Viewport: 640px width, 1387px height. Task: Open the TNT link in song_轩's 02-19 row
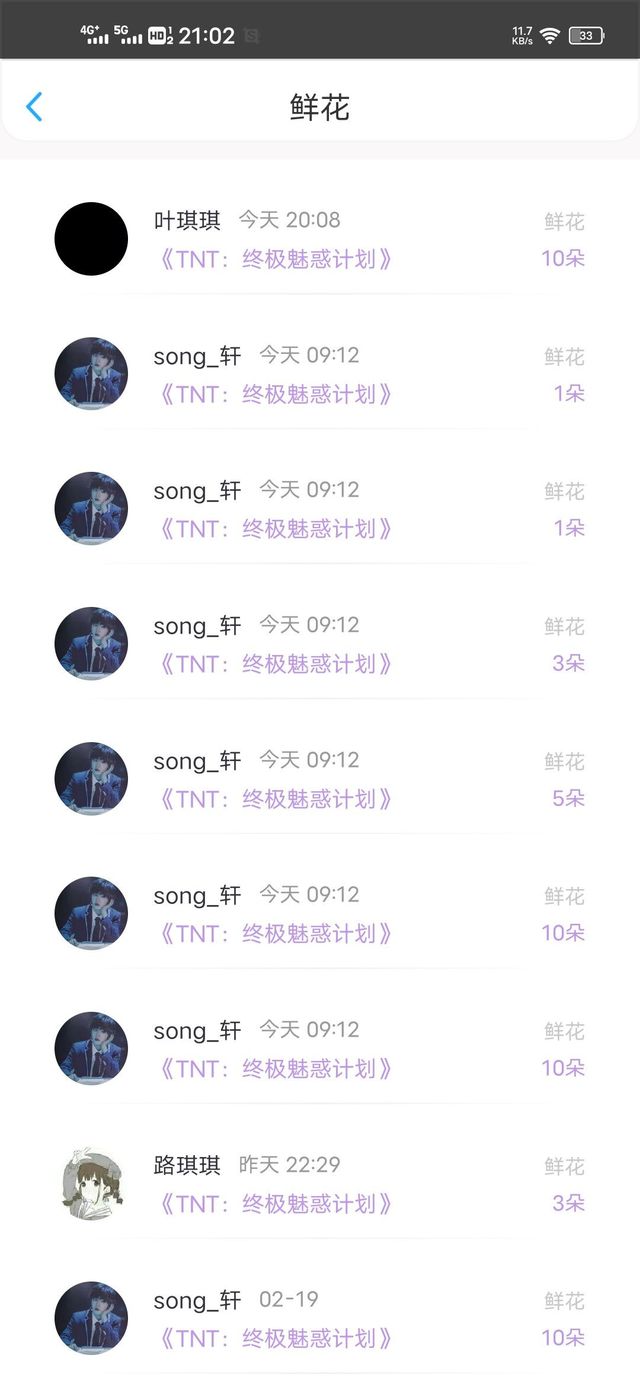pyautogui.click(x=274, y=1339)
